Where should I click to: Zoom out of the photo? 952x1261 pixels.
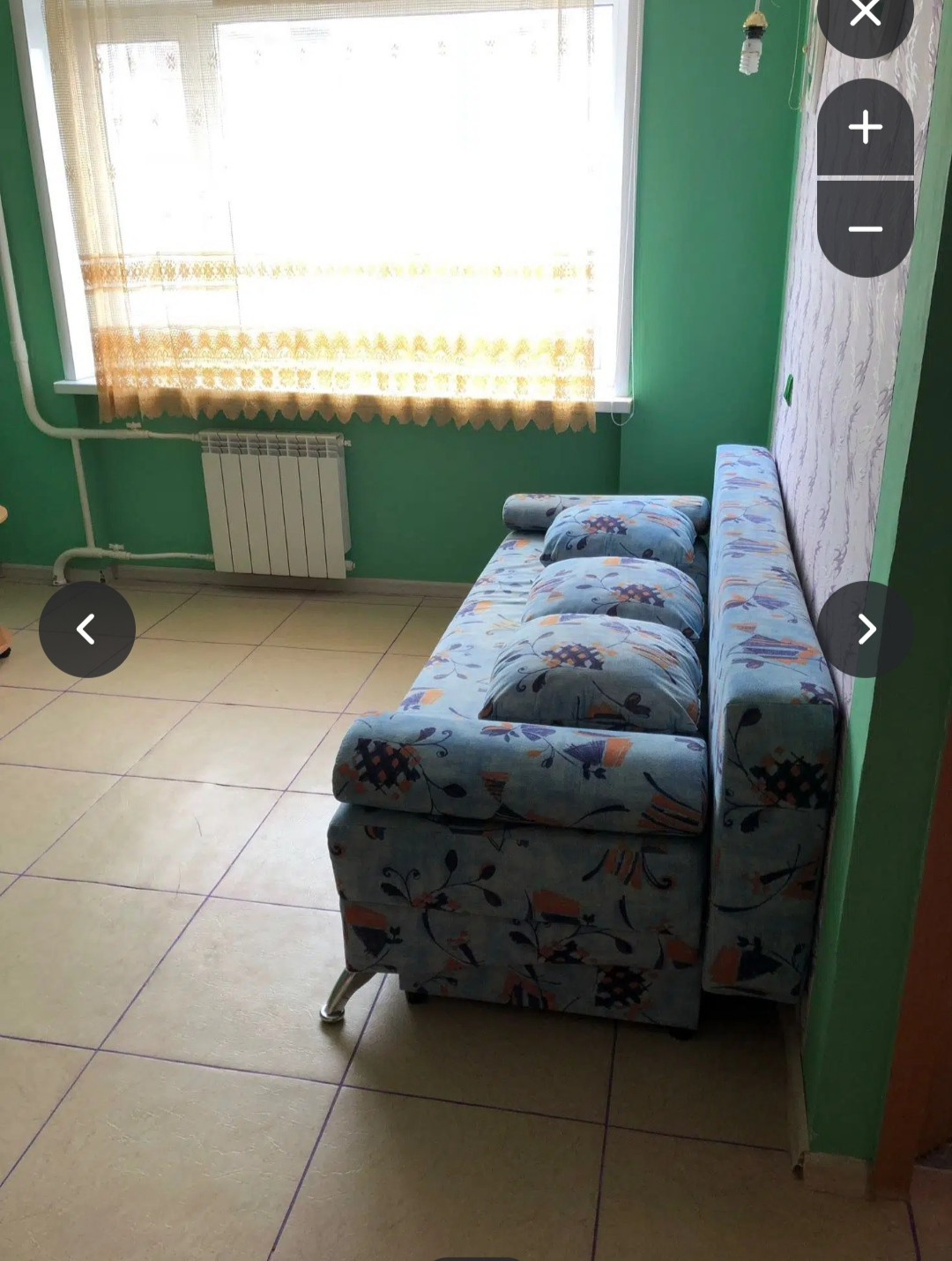(865, 229)
